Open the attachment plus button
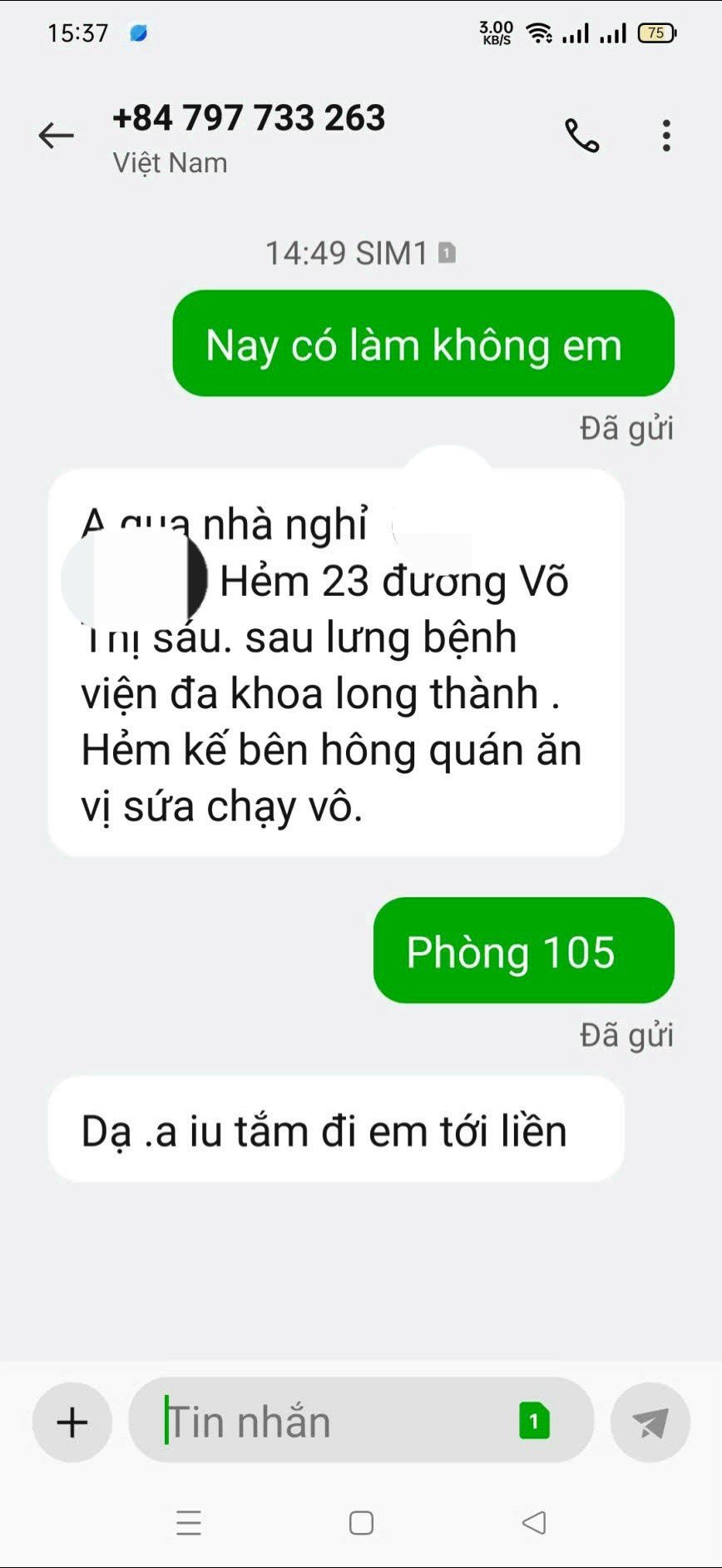 (x=72, y=1422)
